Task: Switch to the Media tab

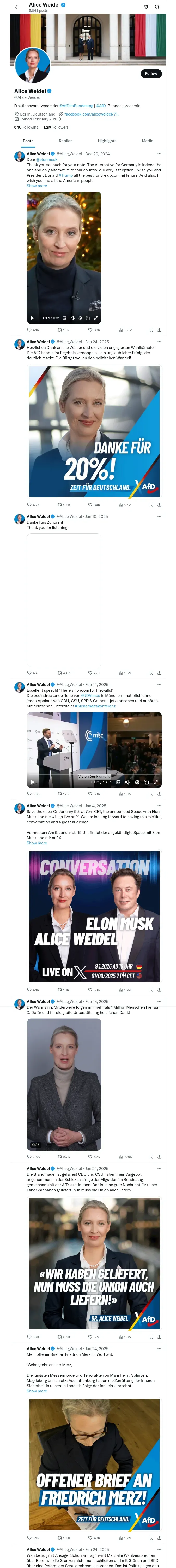Action: (148, 141)
